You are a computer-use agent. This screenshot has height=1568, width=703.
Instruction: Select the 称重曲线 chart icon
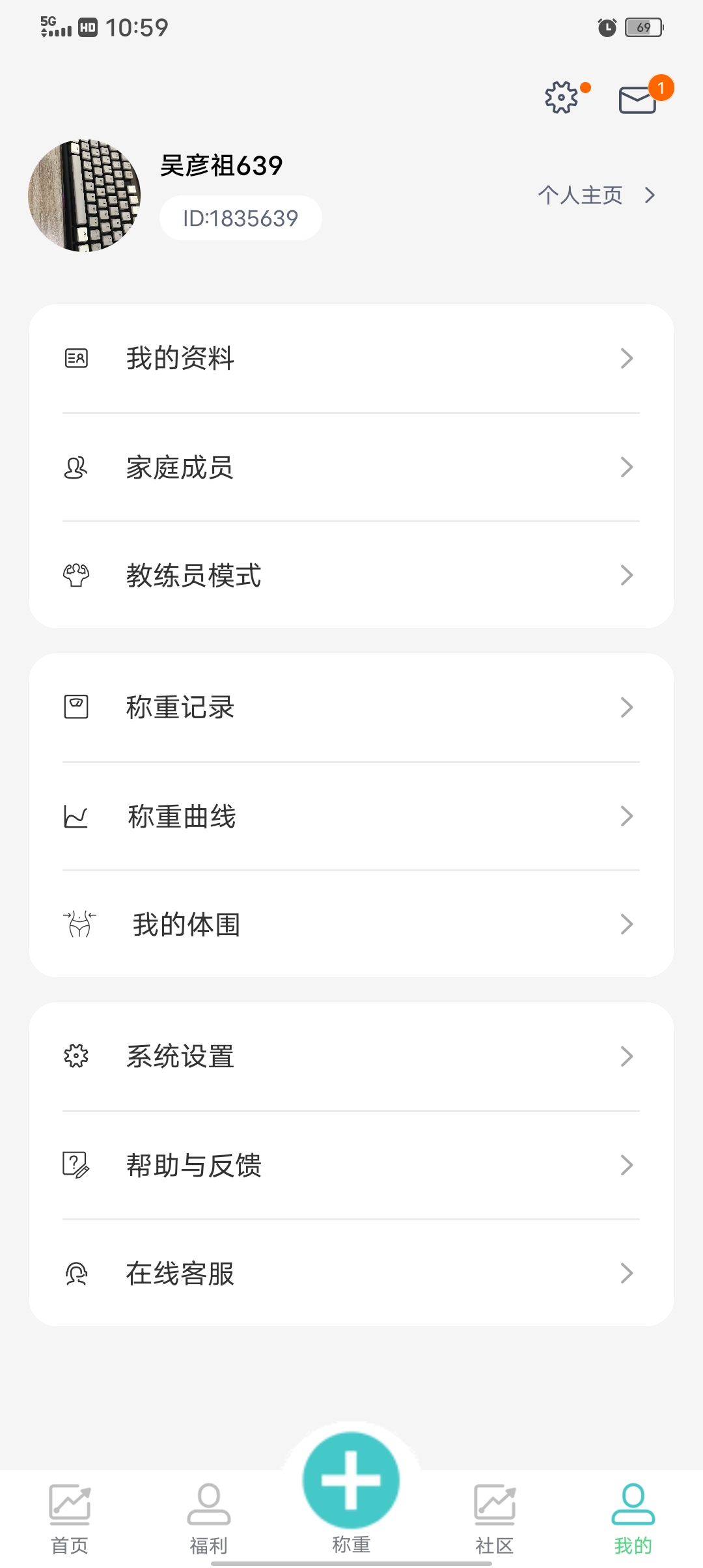(x=76, y=816)
